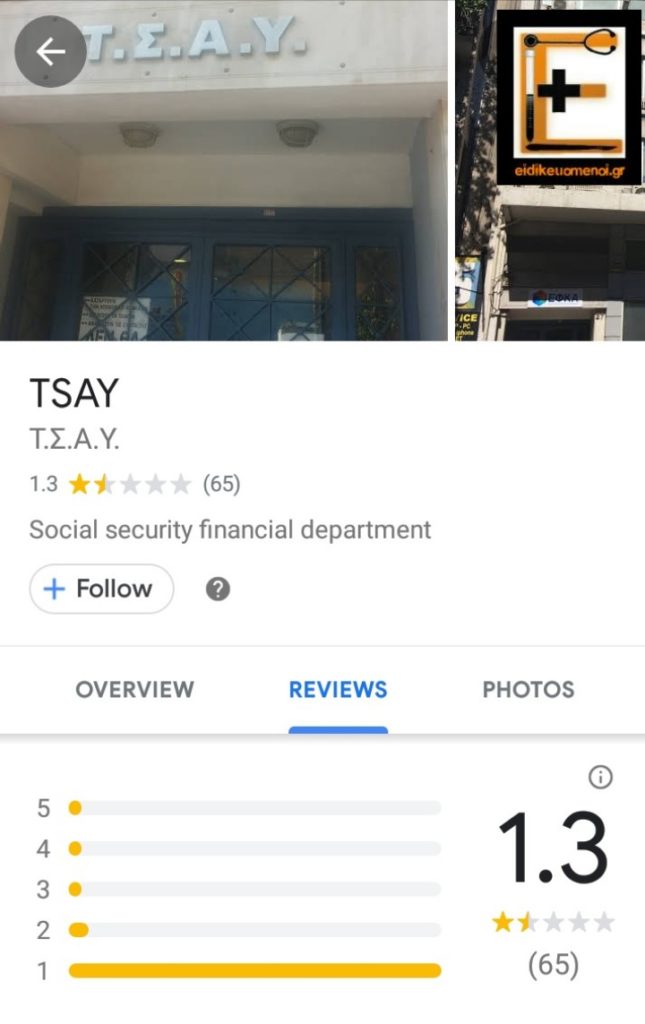This screenshot has height=1024, width=645.
Task: Switch to the Photos tab
Action: [x=528, y=689]
